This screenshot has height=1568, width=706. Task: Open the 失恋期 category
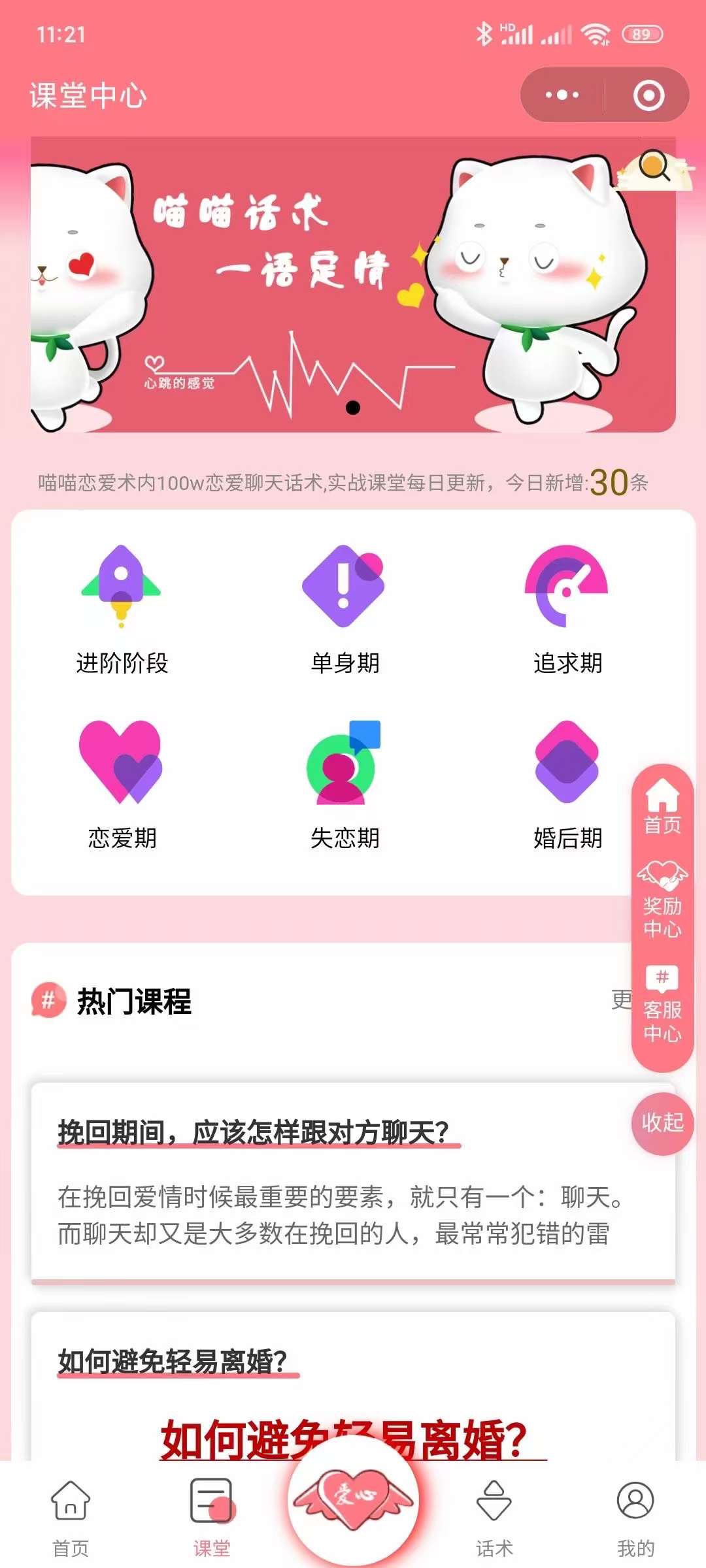pos(345,784)
